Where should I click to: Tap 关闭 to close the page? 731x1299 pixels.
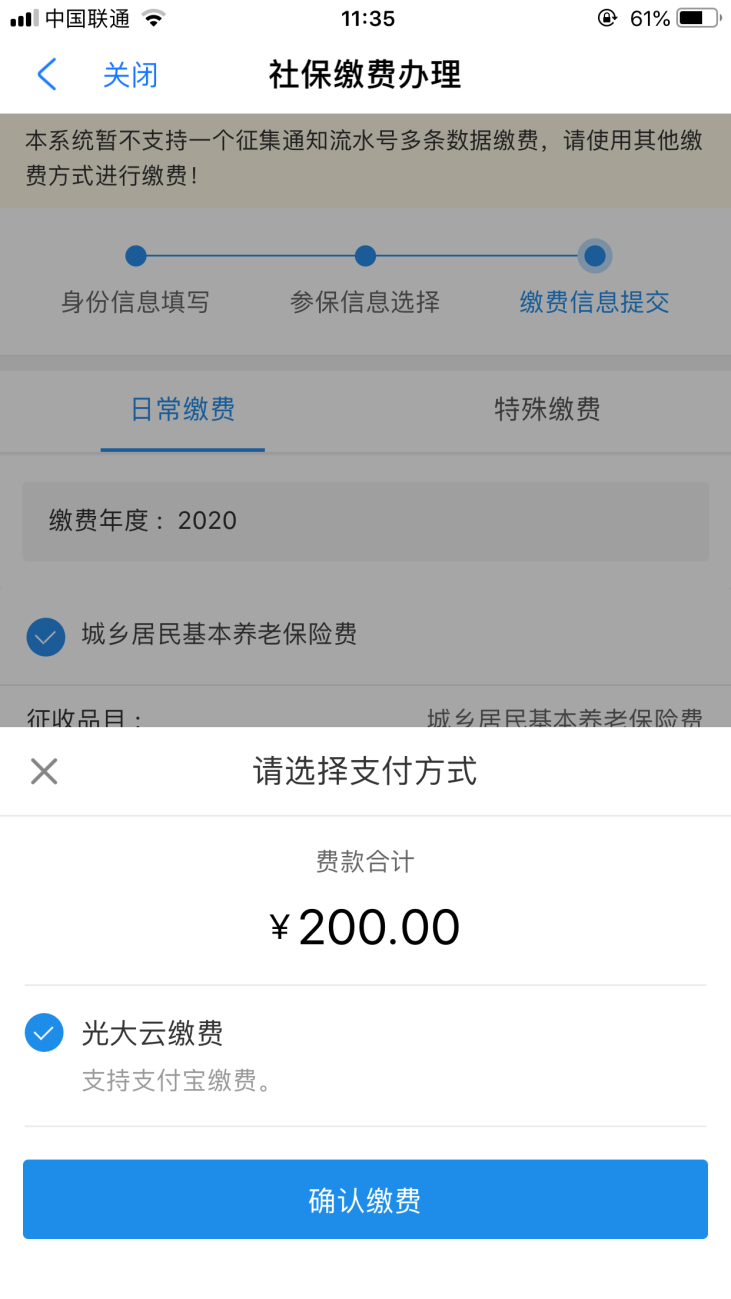tap(130, 75)
